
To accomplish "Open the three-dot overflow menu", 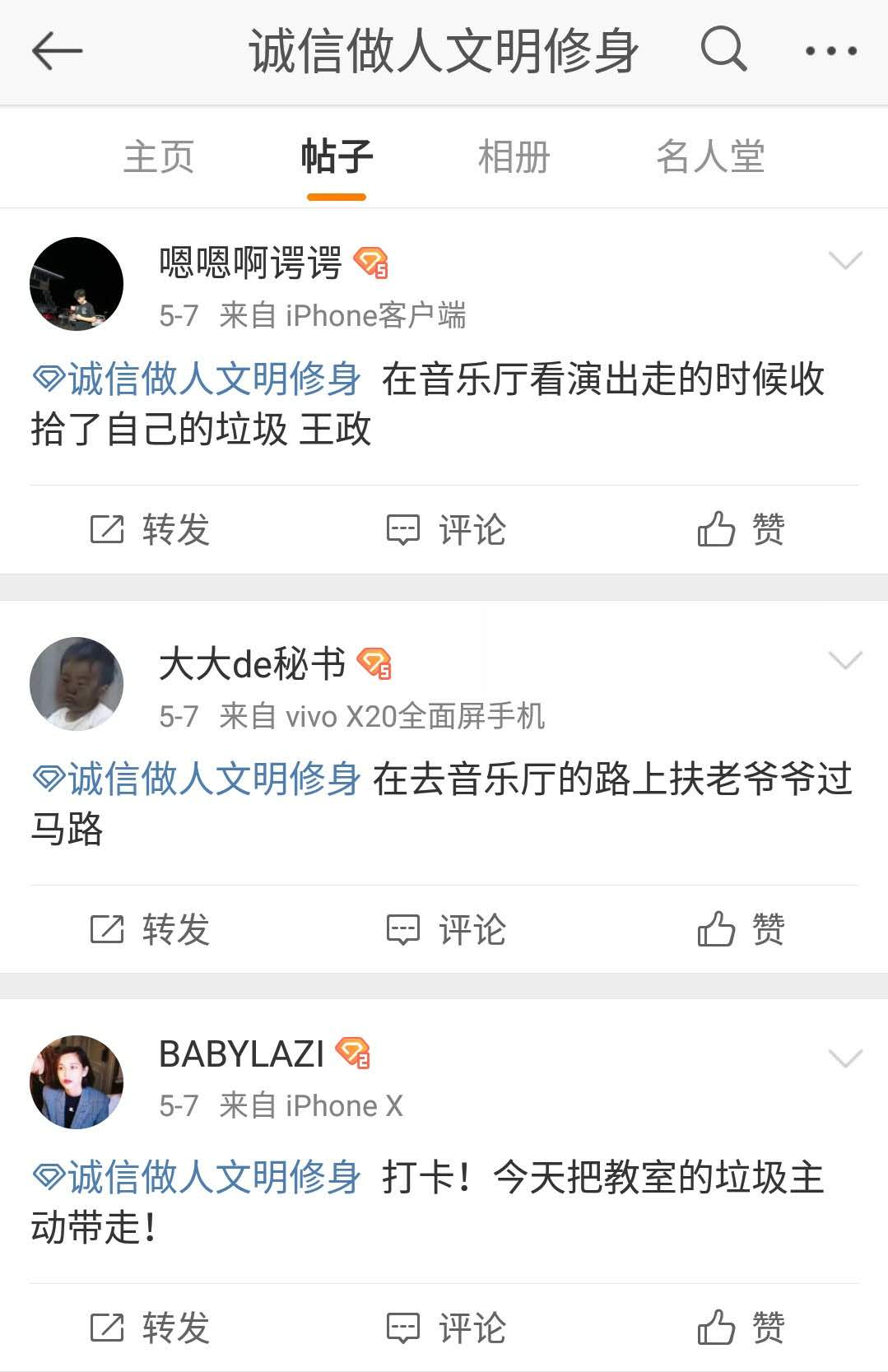I will 830,51.
